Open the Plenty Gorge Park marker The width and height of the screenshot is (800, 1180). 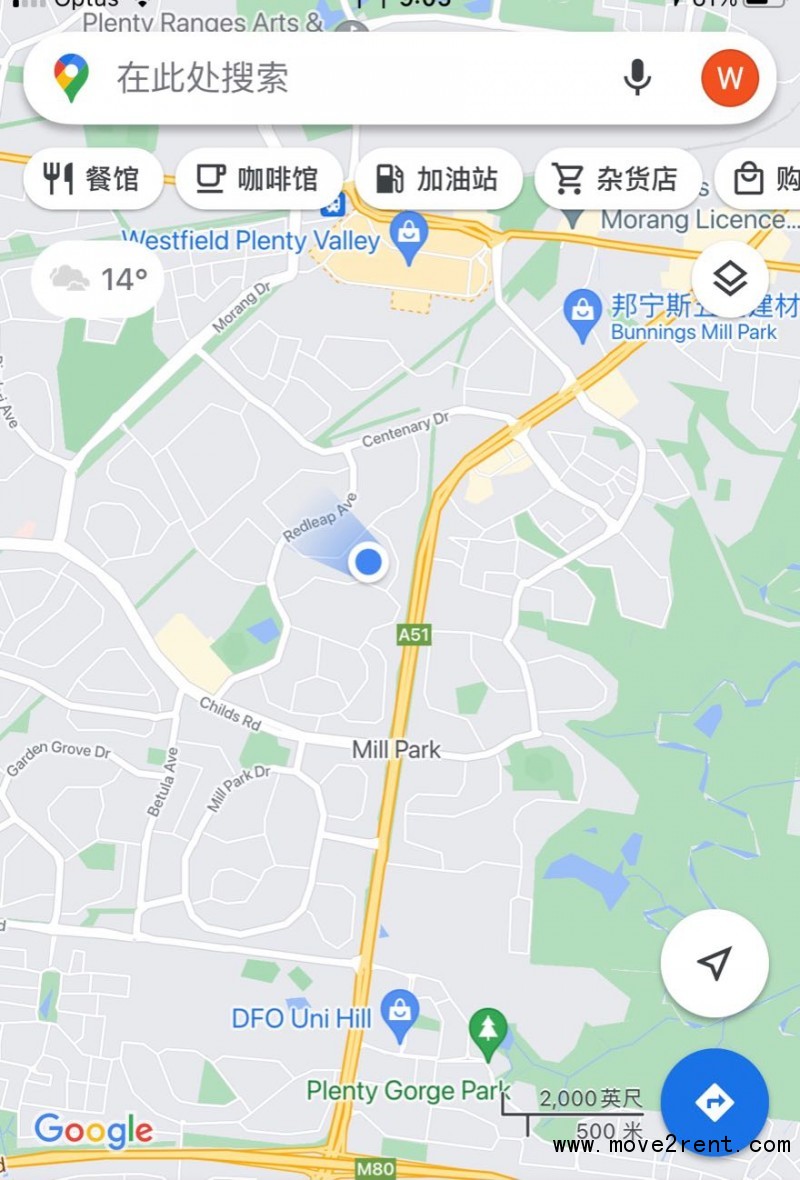(488, 1030)
